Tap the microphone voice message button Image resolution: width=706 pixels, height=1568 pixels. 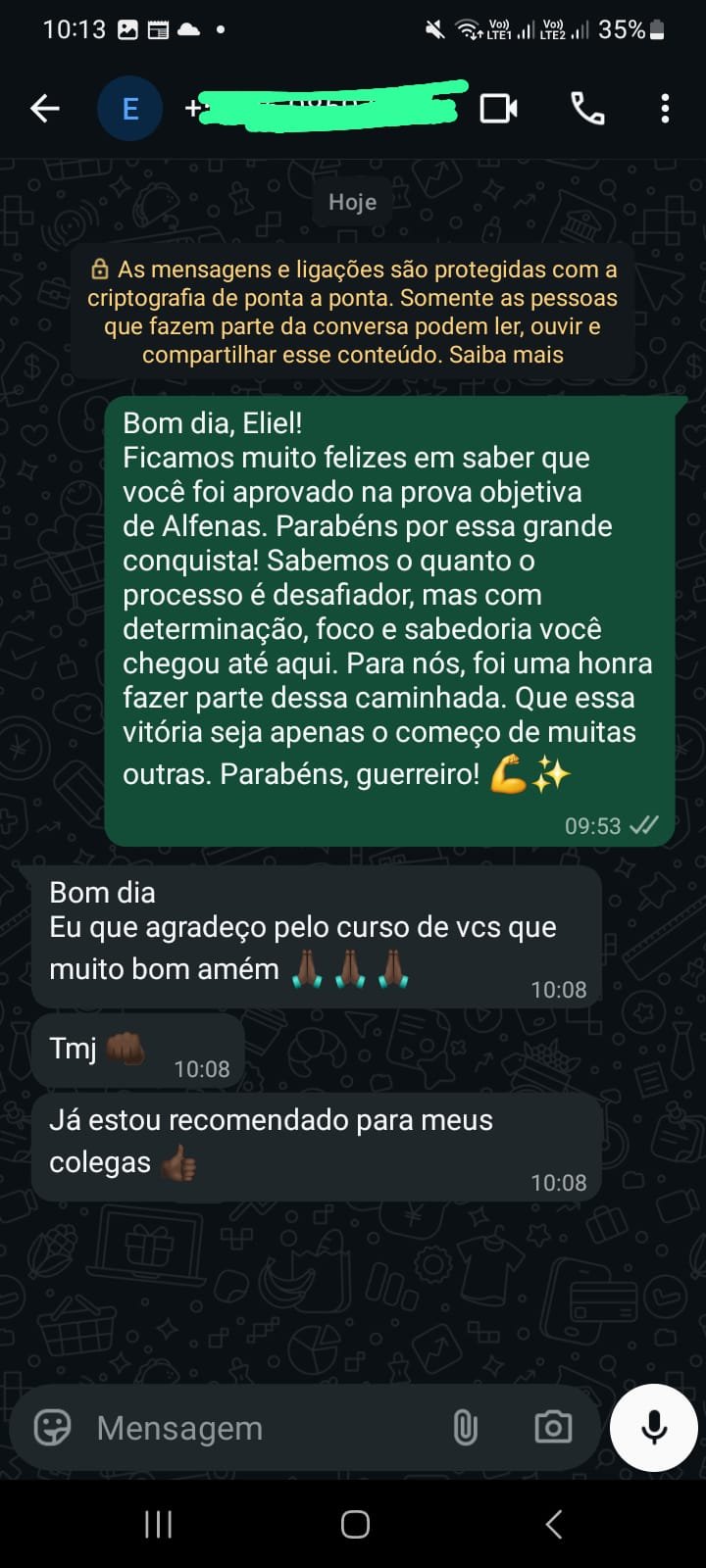pyautogui.click(x=654, y=1428)
